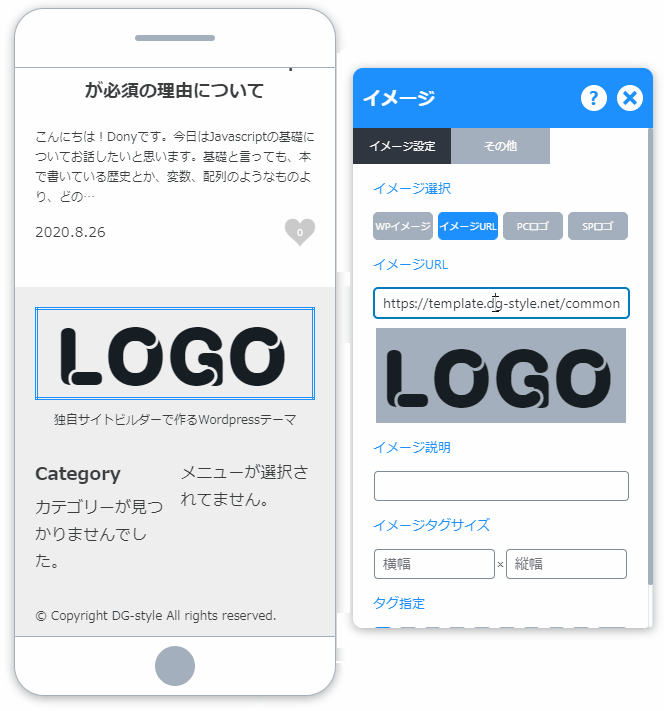Tap the イメージURL text field
This screenshot has width=664, height=711.
point(501,303)
